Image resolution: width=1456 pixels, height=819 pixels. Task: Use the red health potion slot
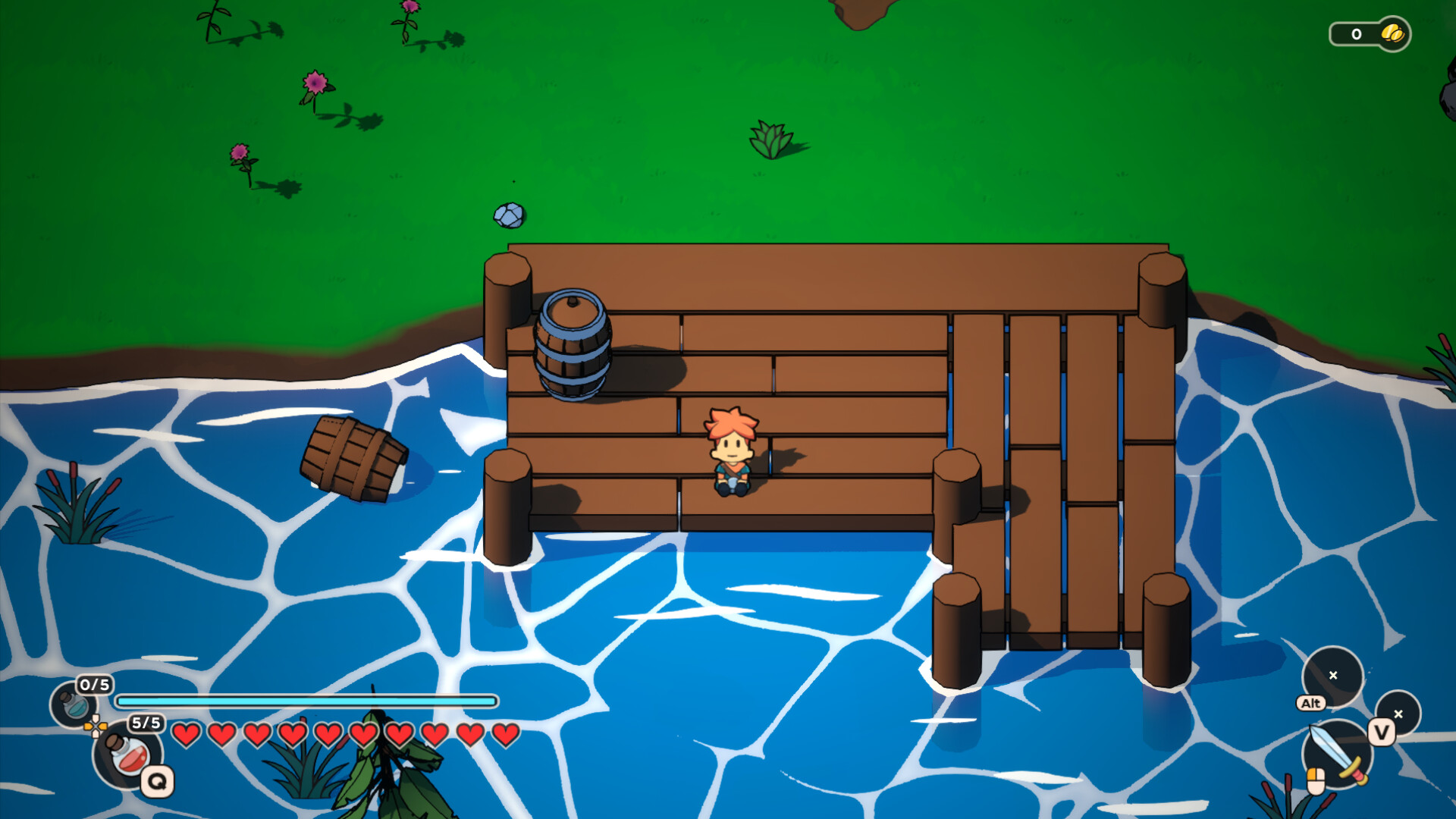(x=128, y=755)
